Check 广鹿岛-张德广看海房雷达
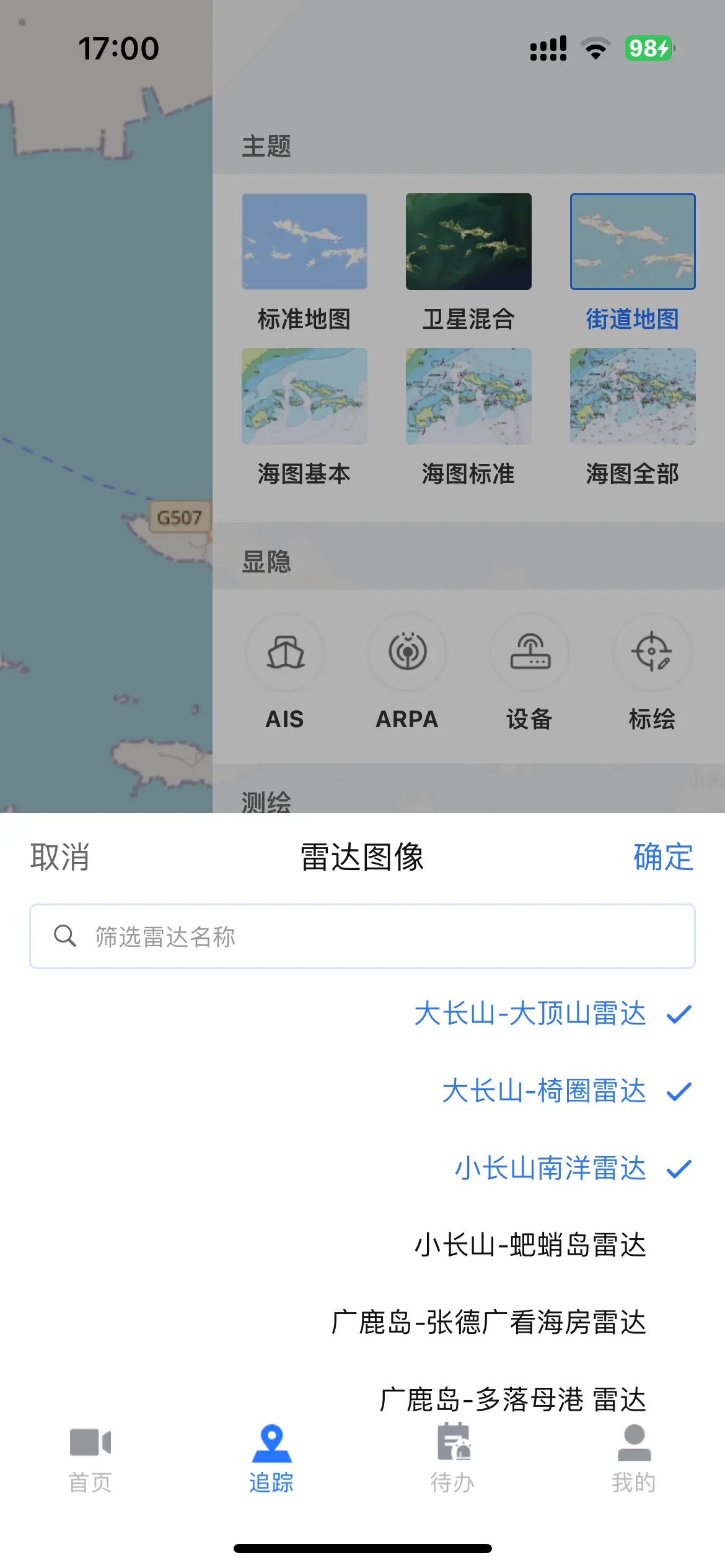The height and width of the screenshot is (1568, 725). [488, 1323]
